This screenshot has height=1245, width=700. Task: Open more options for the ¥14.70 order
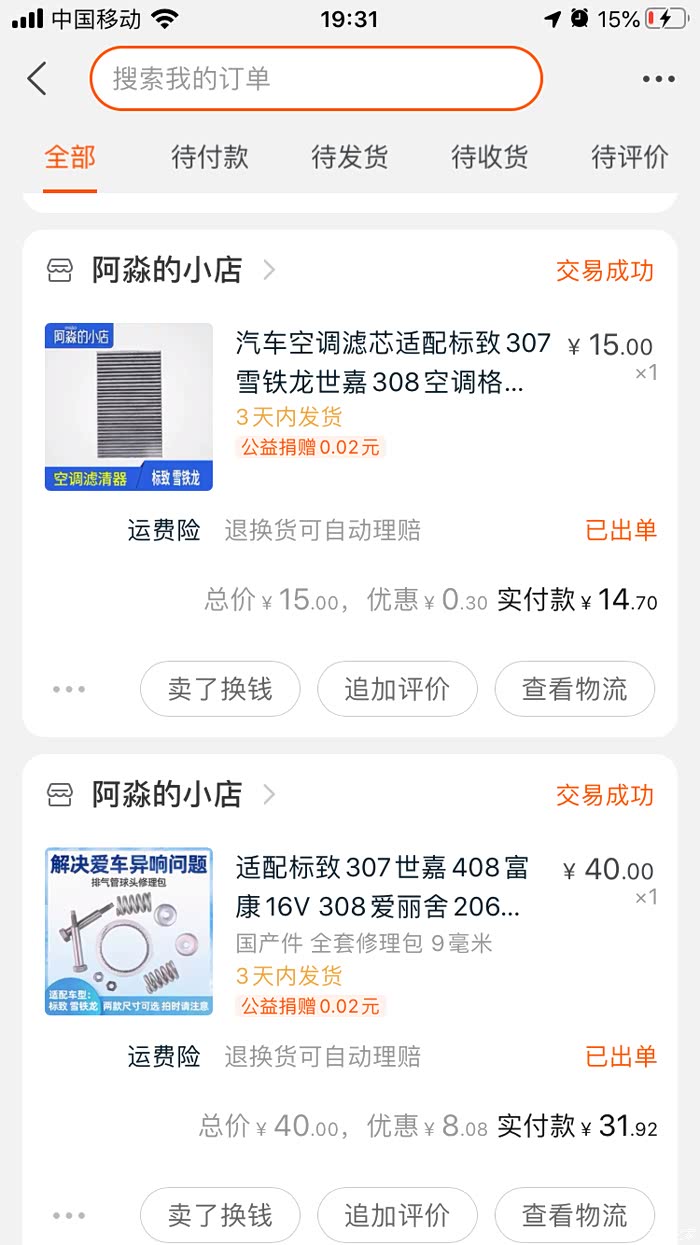click(69, 689)
